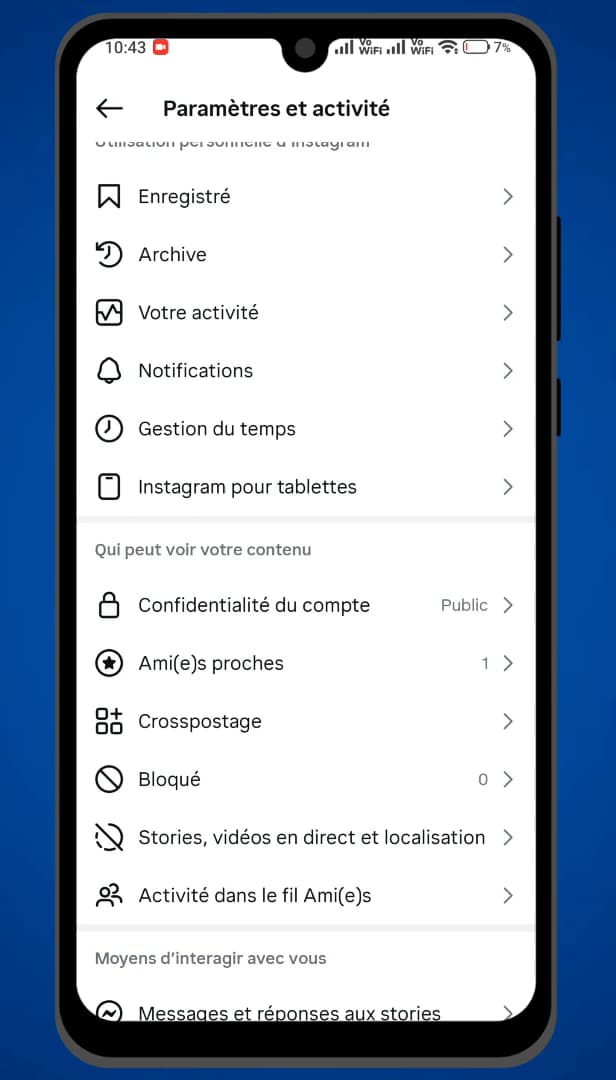Open Votre activité

[306, 313]
